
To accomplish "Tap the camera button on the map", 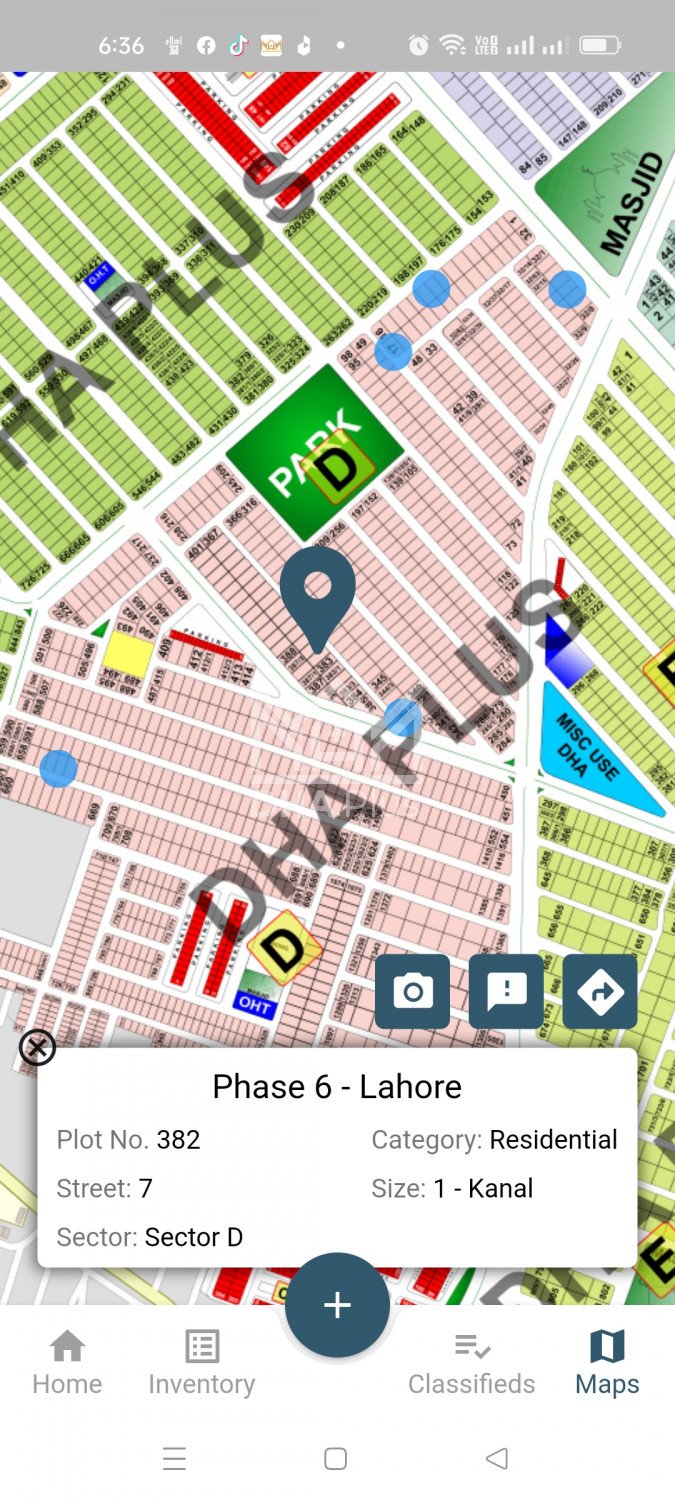I will 412,991.
